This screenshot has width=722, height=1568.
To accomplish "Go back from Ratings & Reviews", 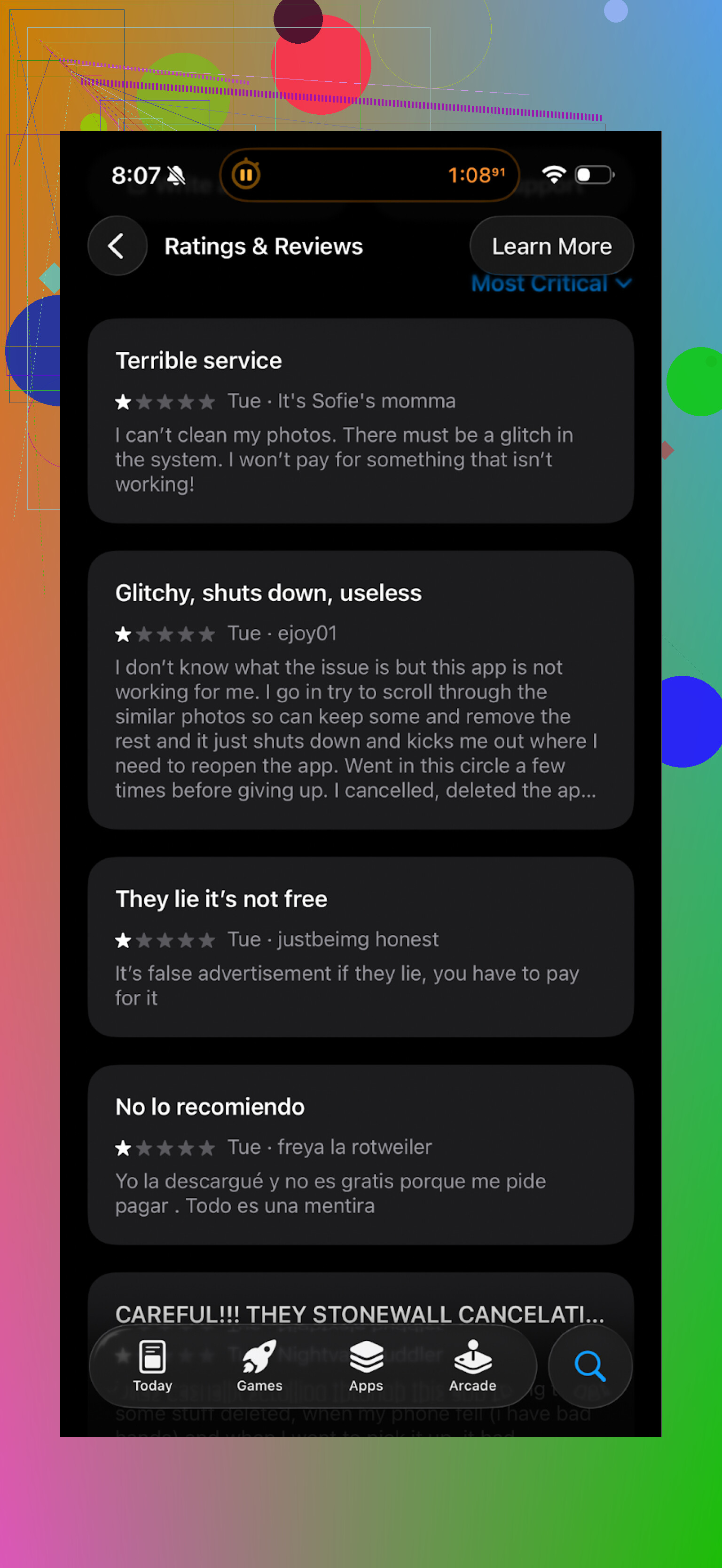I will click(118, 246).
